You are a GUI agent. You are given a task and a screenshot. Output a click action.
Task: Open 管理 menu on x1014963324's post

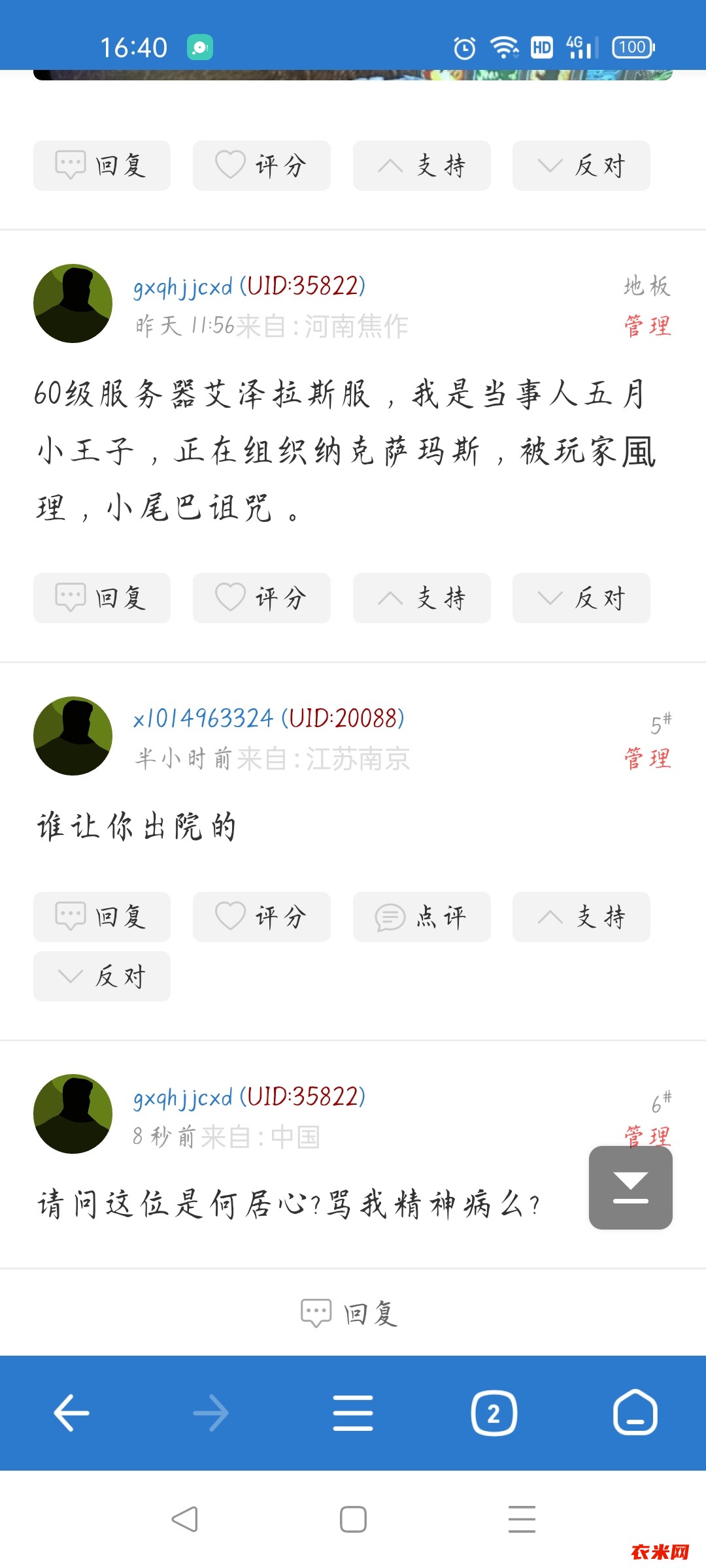tap(647, 758)
